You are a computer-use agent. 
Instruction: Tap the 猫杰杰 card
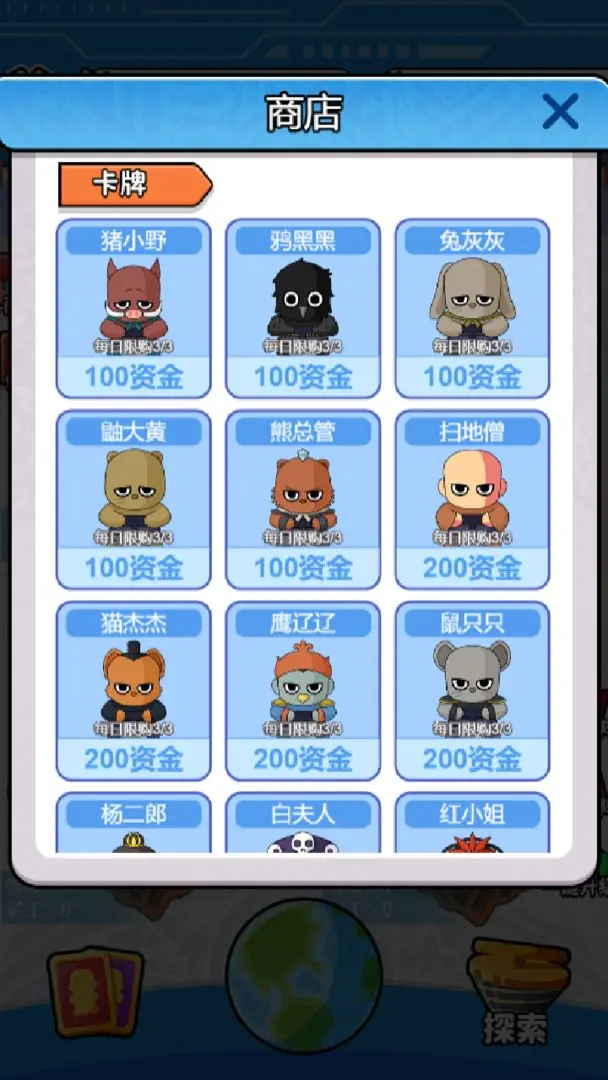click(x=134, y=690)
